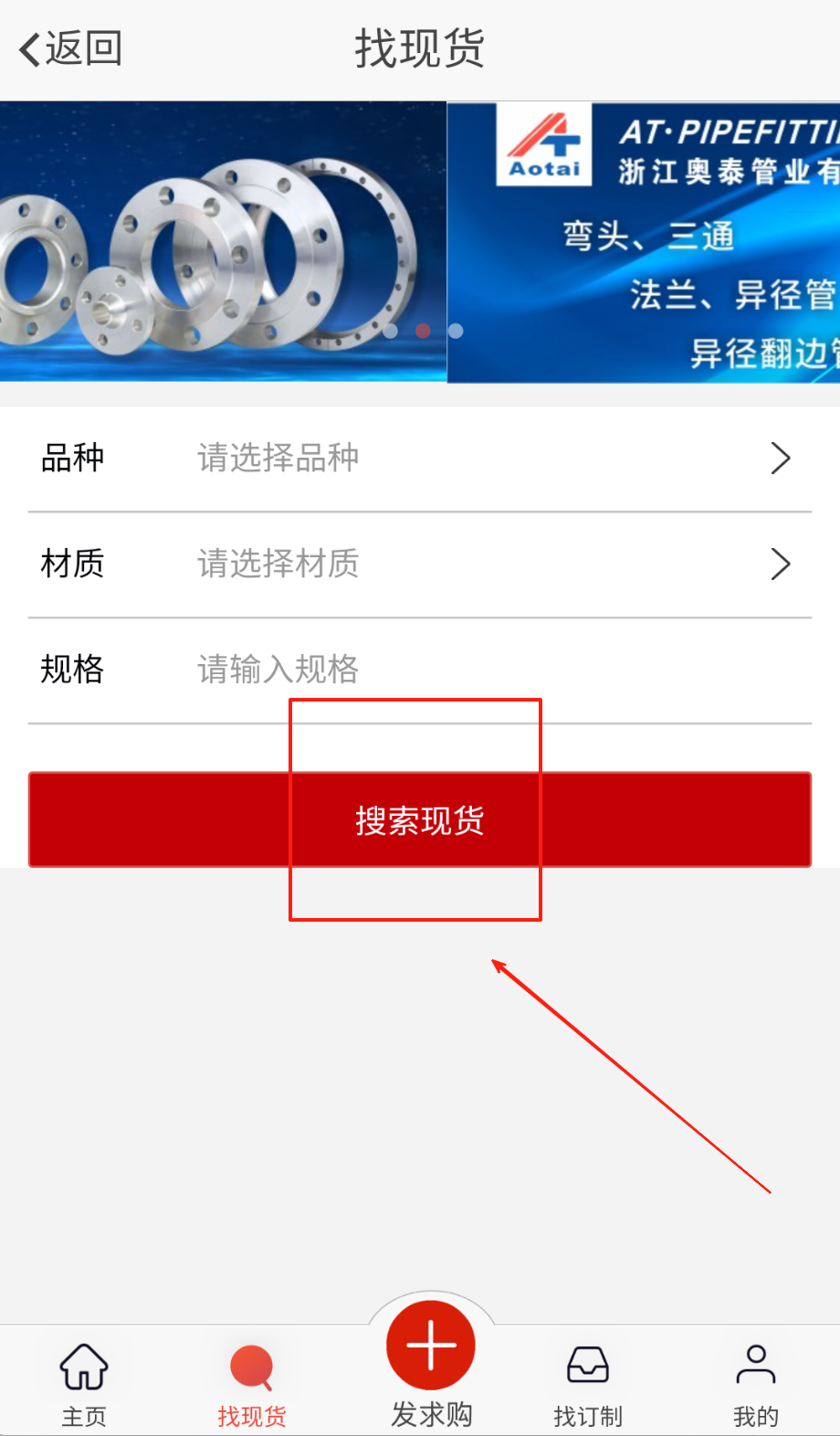840x1436 pixels.
Task: Tap the 搜索现货 button
Action: click(420, 819)
